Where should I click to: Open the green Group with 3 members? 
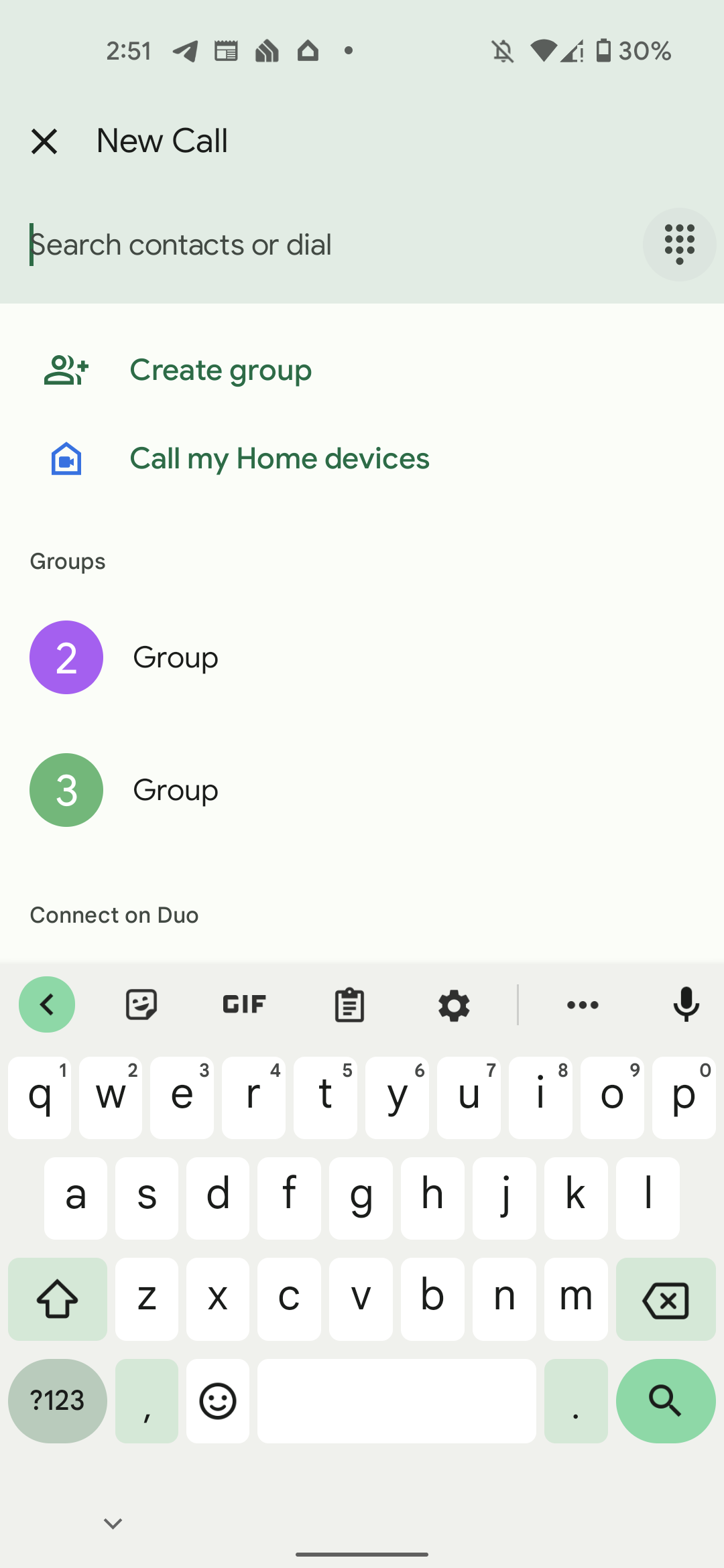click(x=362, y=790)
